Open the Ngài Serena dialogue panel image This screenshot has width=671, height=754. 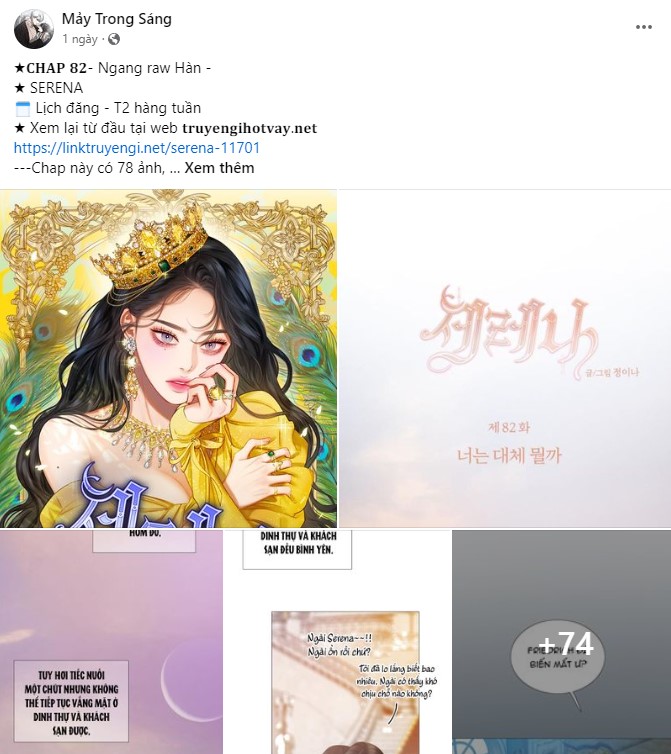[x=336, y=642]
